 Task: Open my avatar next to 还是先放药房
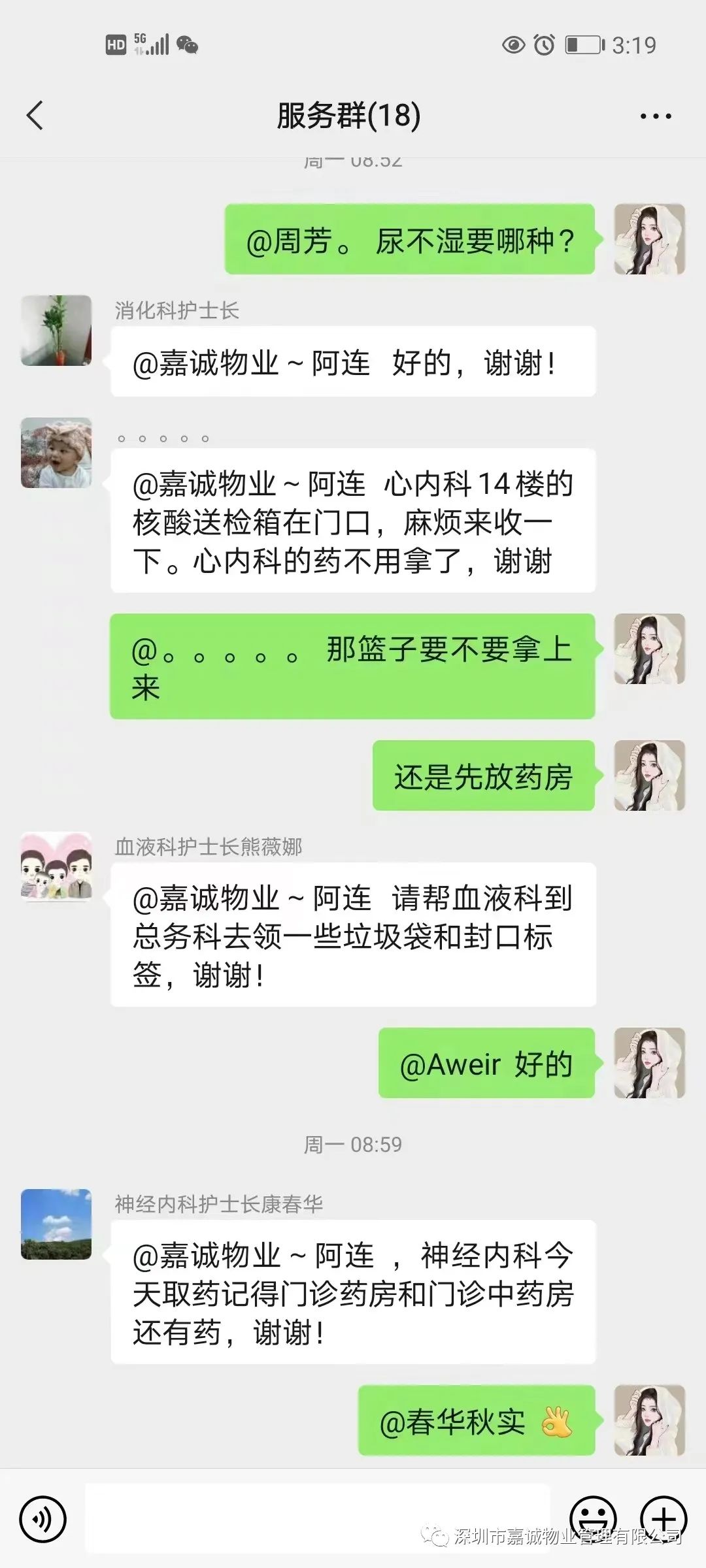649,776
